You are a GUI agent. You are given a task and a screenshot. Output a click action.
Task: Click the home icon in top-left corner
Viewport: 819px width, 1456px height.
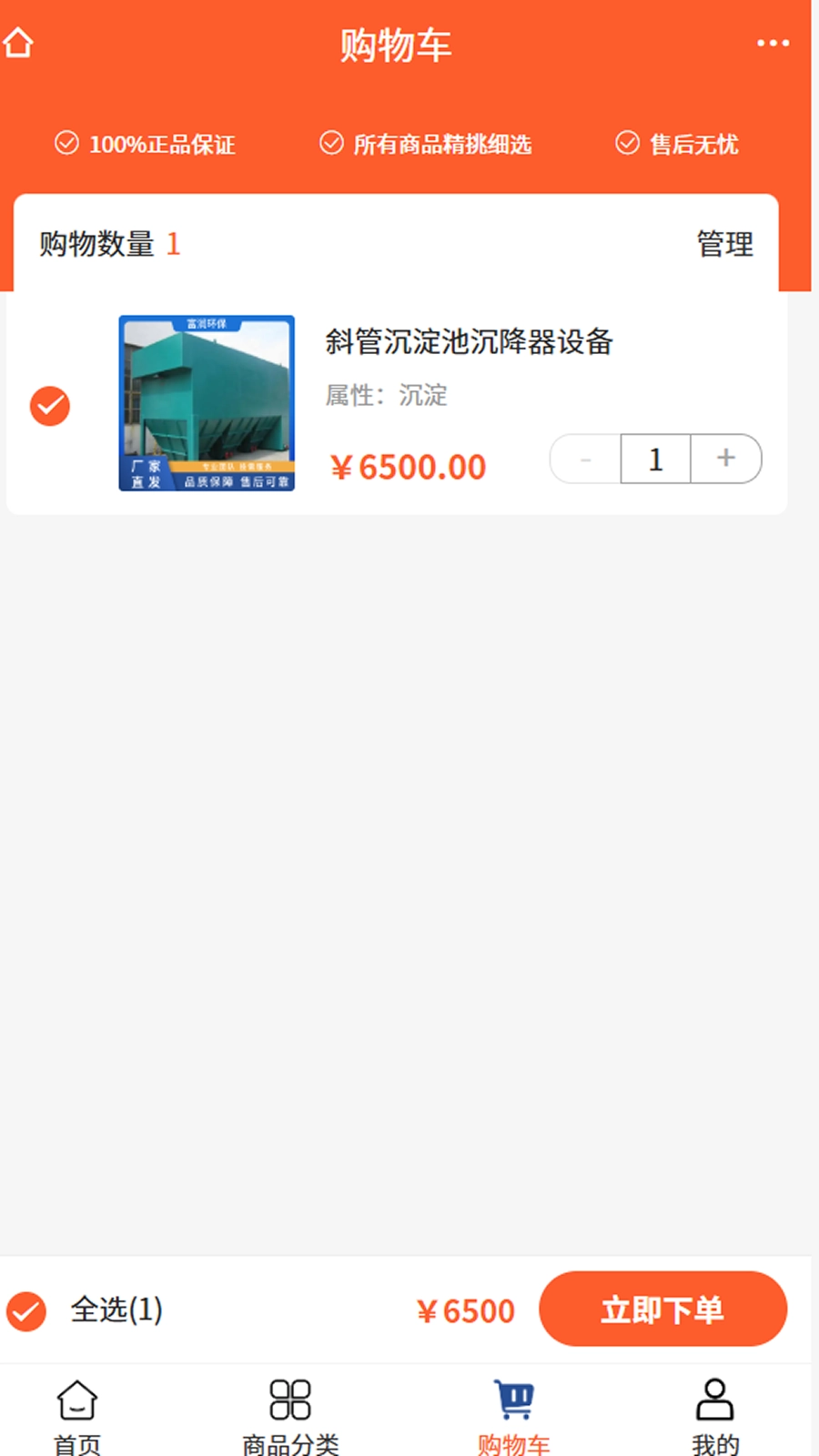(x=19, y=42)
